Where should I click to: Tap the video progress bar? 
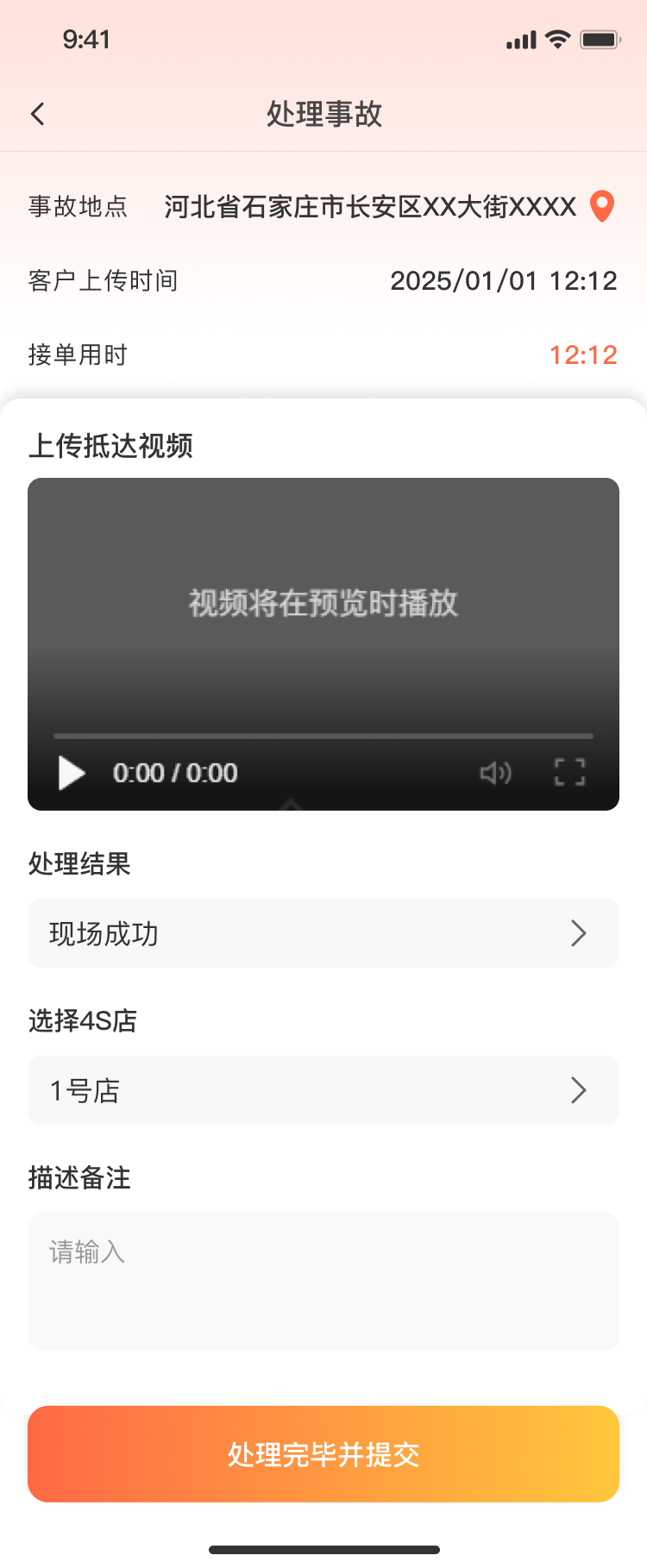[x=323, y=737]
